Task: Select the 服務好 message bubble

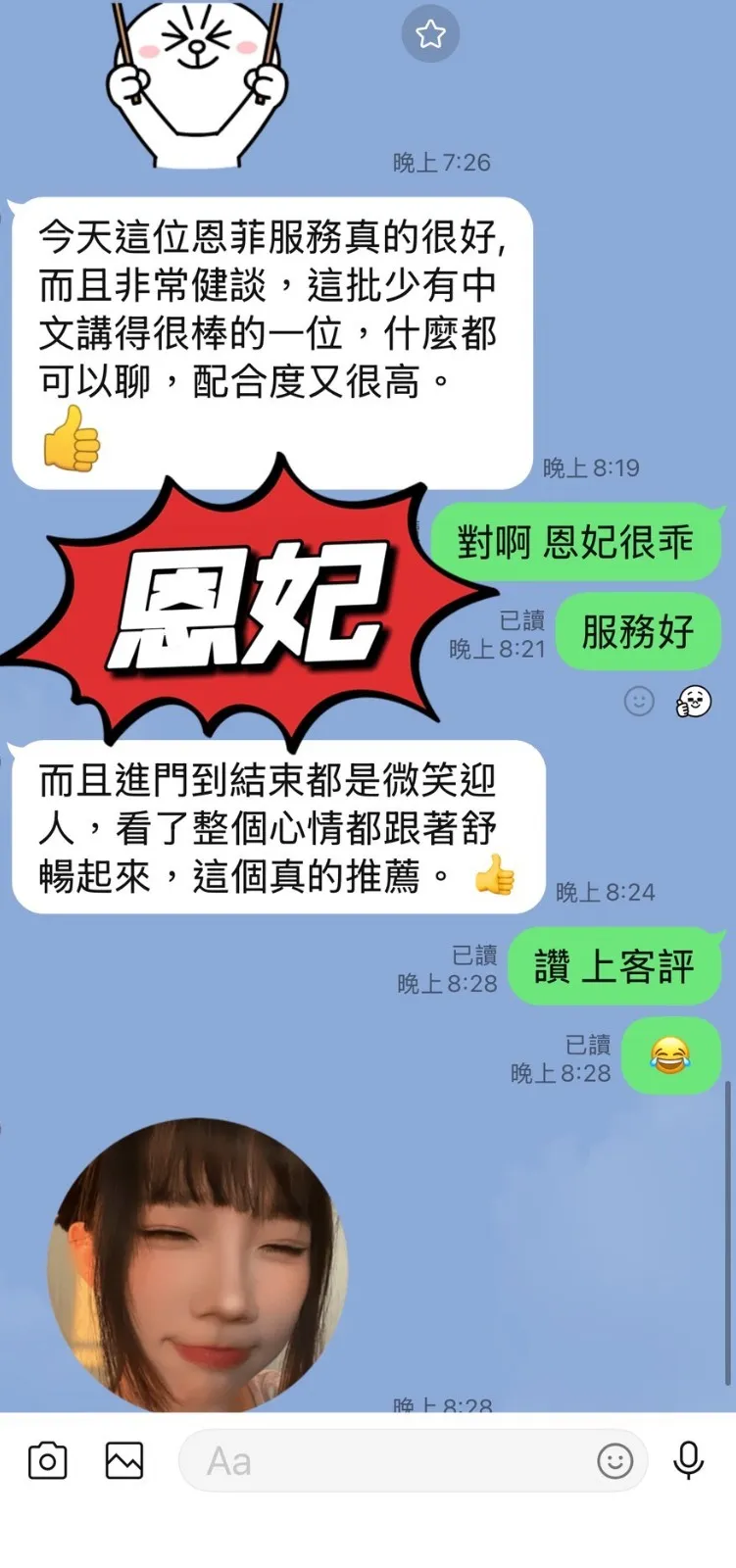Action: point(638,632)
